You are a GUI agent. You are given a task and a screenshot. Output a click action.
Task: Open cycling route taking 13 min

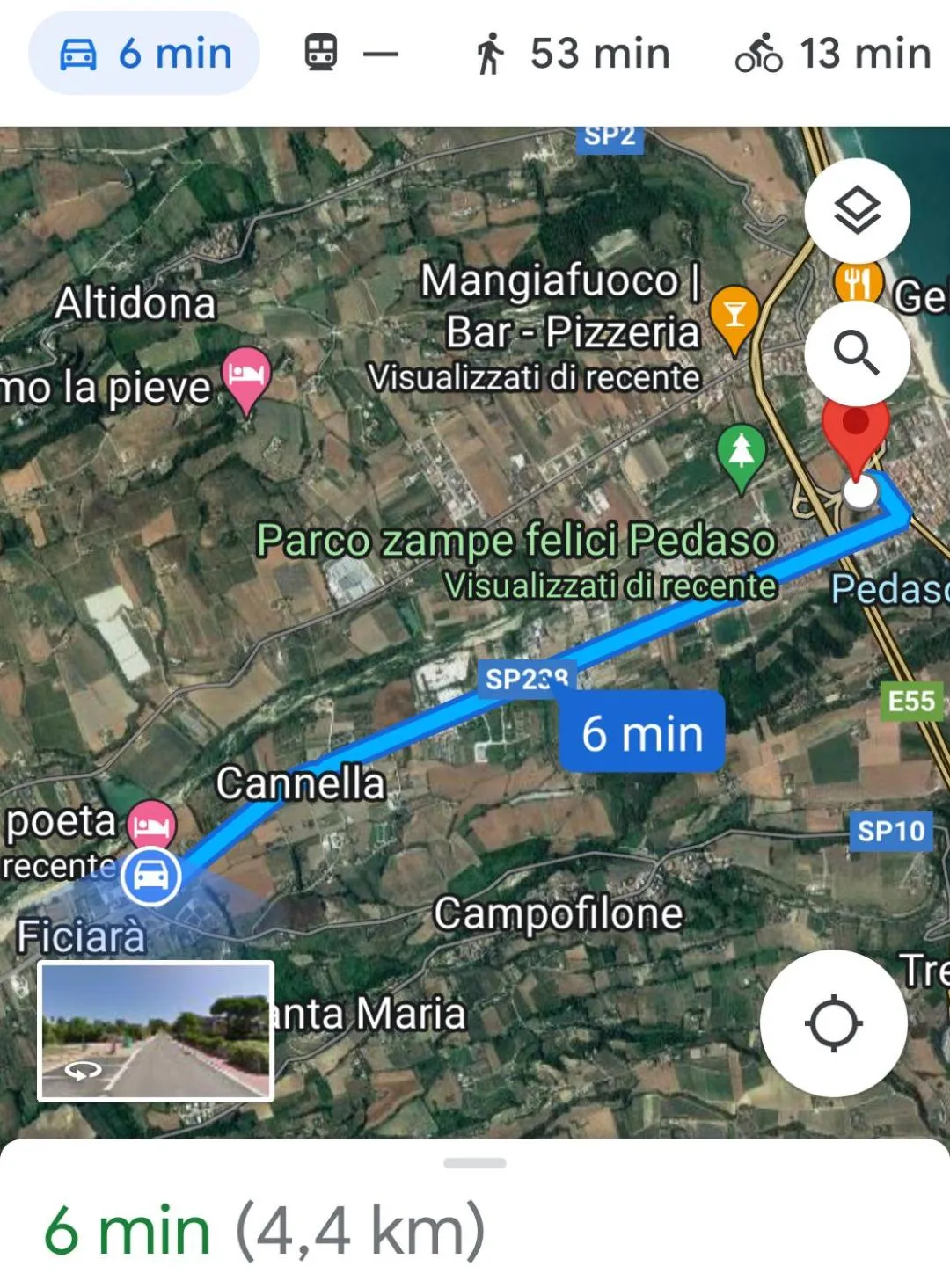831,53
